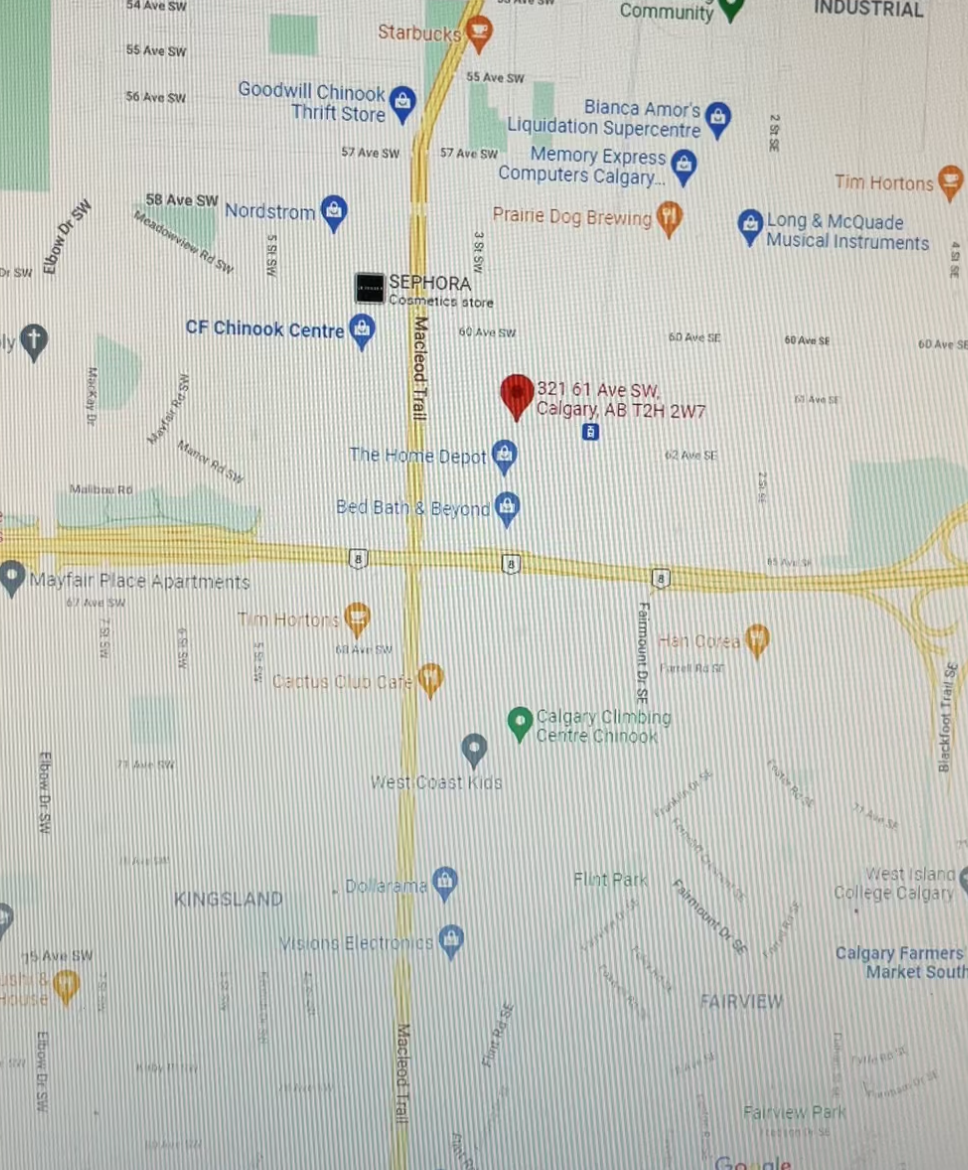The width and height of the screenshot is (968, 1170).
Task: Select the Memory Express Computers Calgary pin
Action: [x=683, y=164]
